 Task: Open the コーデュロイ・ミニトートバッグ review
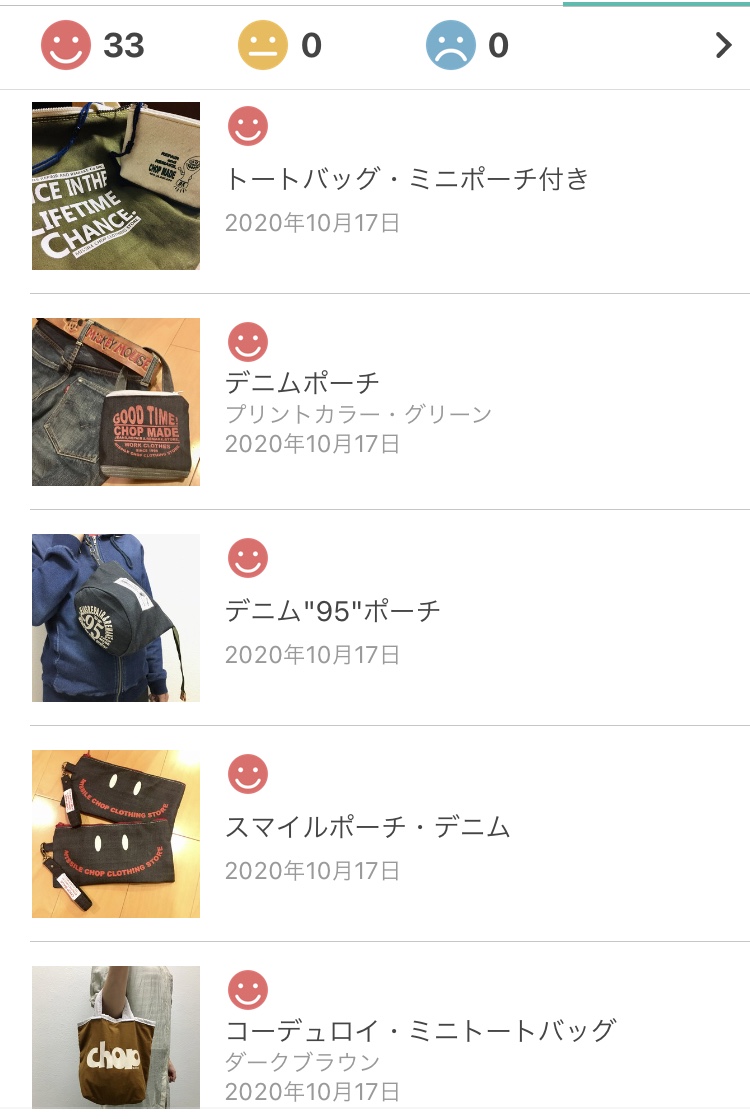(x=420, y=1030)
